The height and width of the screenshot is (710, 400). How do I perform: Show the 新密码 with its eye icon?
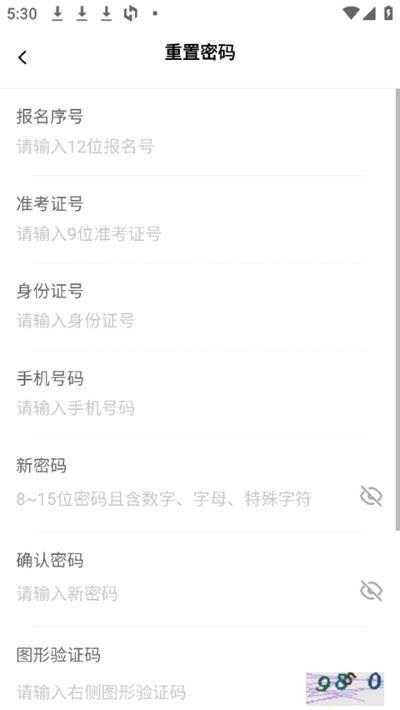click(x=371, y=496)
